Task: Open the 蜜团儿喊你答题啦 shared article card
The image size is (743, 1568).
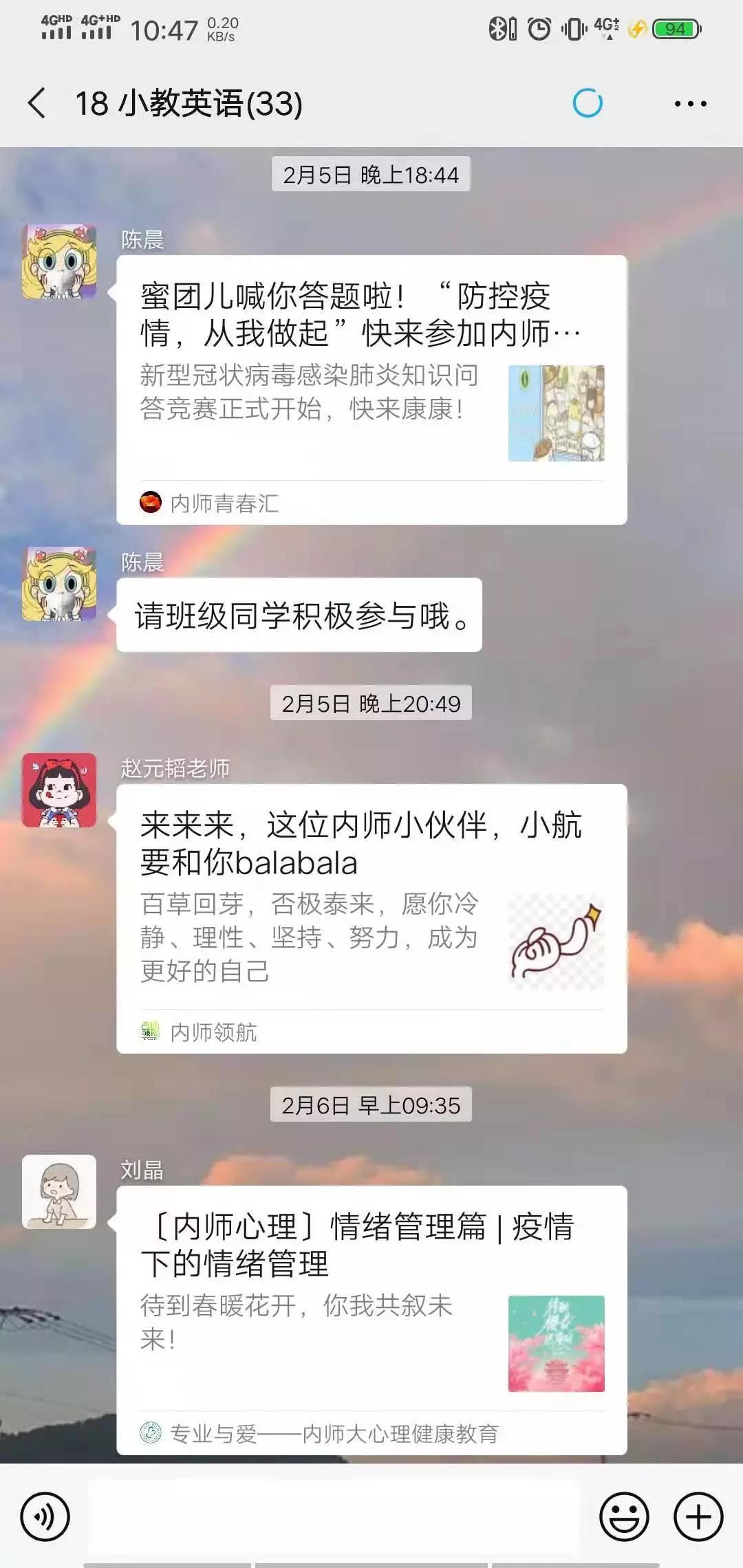Action: [371, 389]
